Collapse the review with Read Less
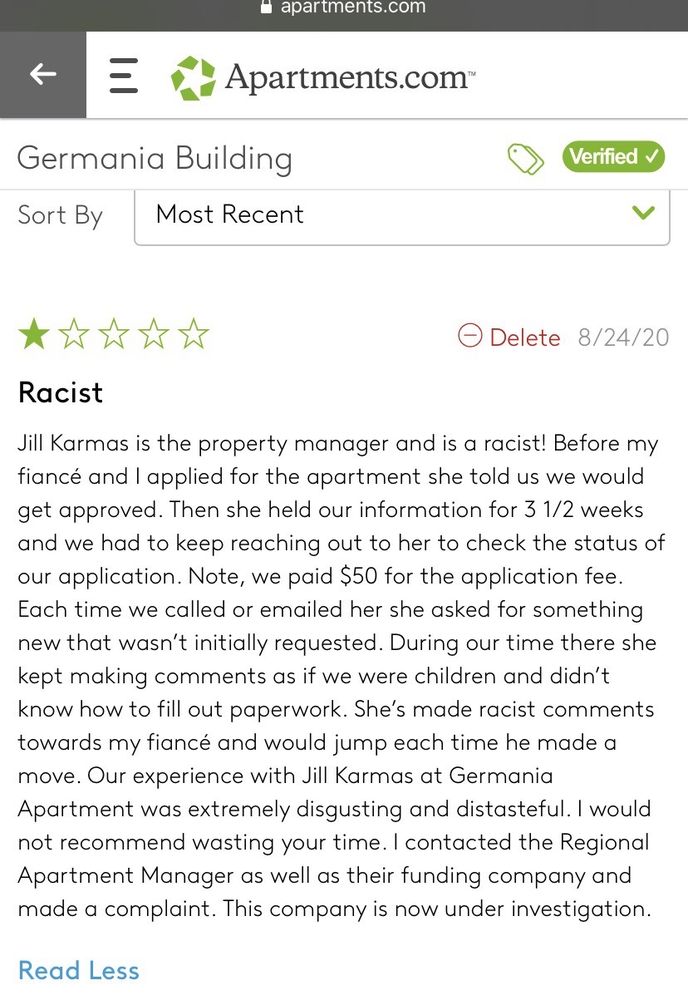This screenshot has width=688, height=1000. 79,970
